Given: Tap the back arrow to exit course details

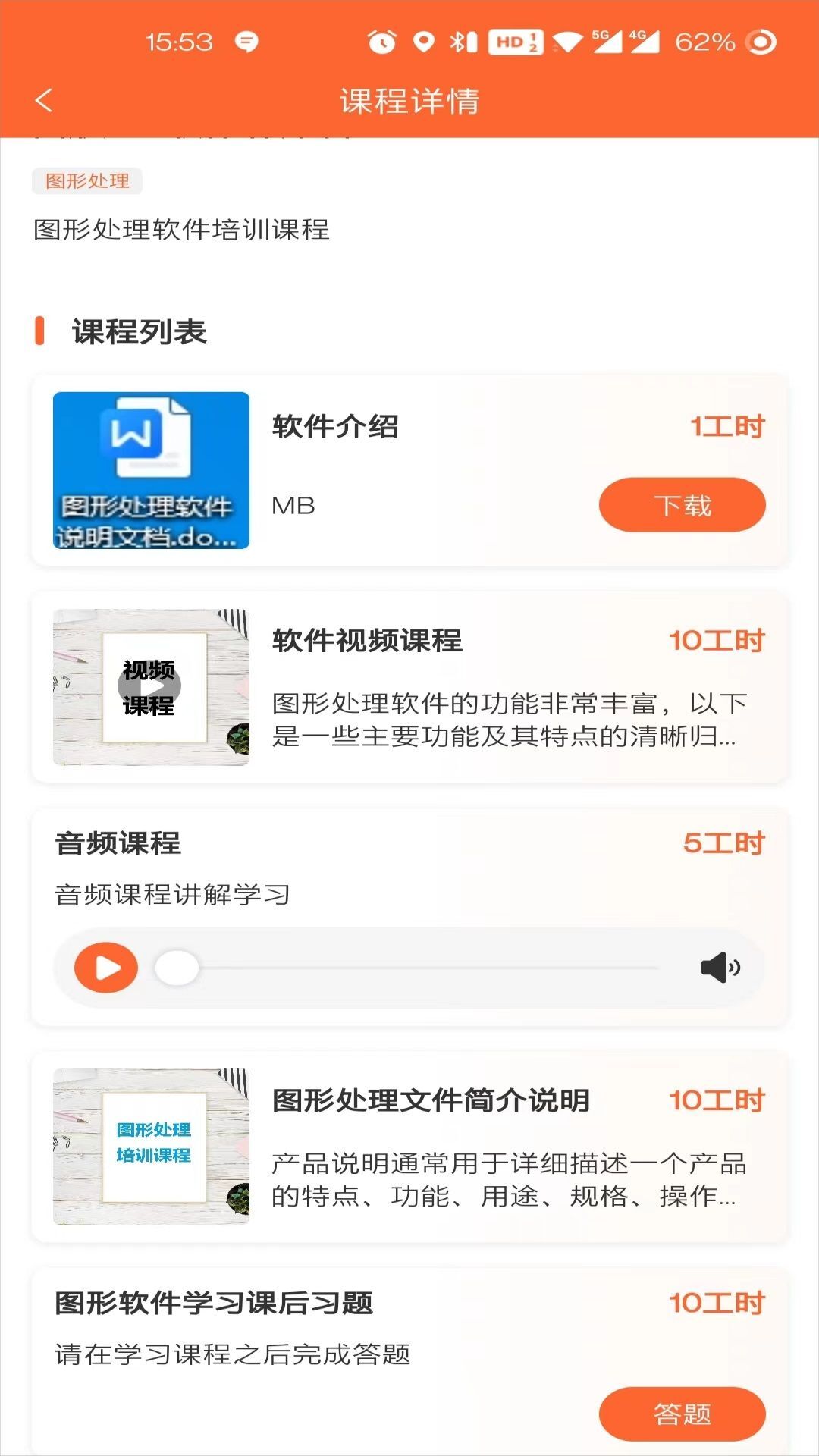Looking at the screenshot, I should (x=43, y=99).
